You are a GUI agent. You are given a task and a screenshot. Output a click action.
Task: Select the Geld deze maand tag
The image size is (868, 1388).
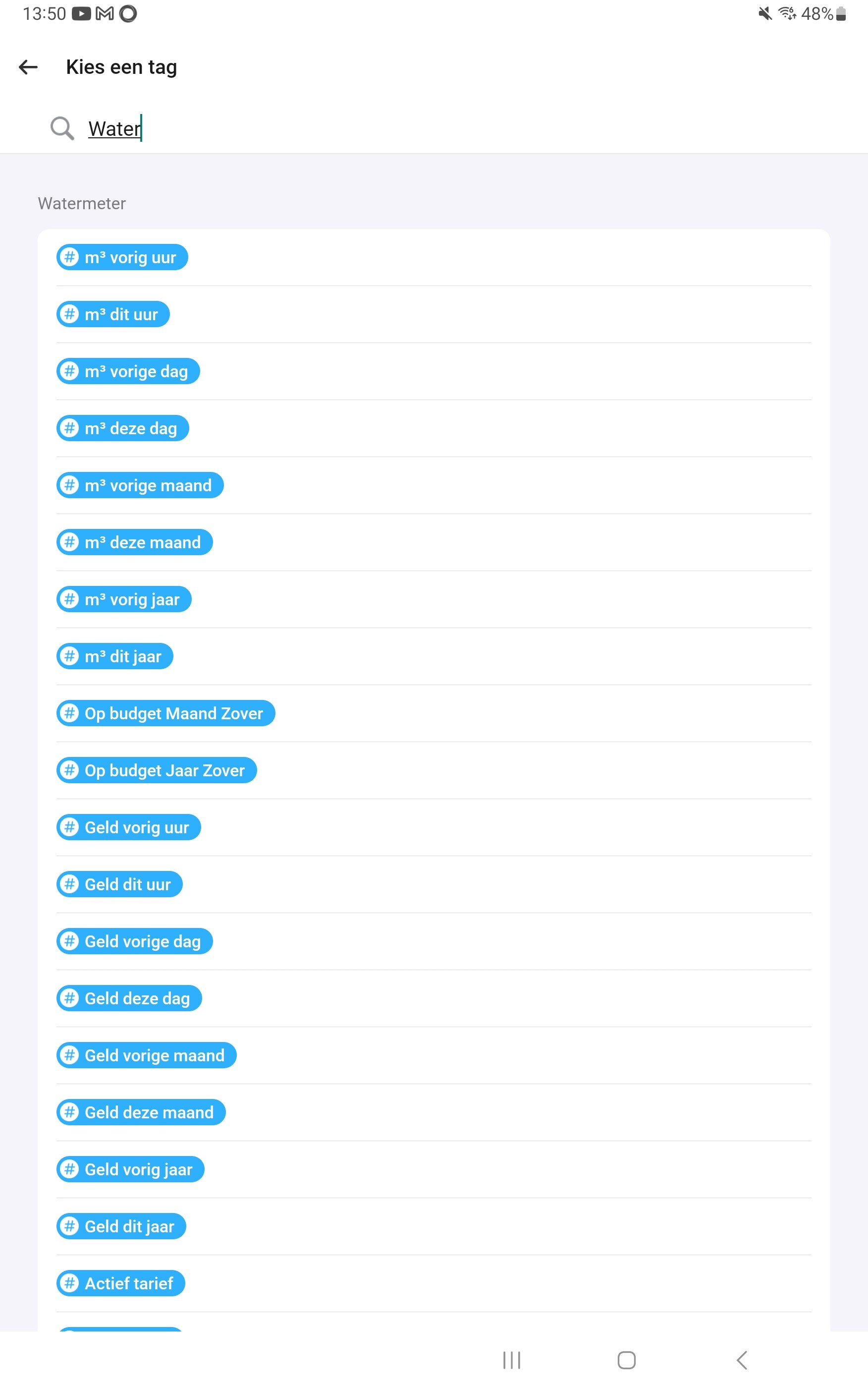point(141,1112)
